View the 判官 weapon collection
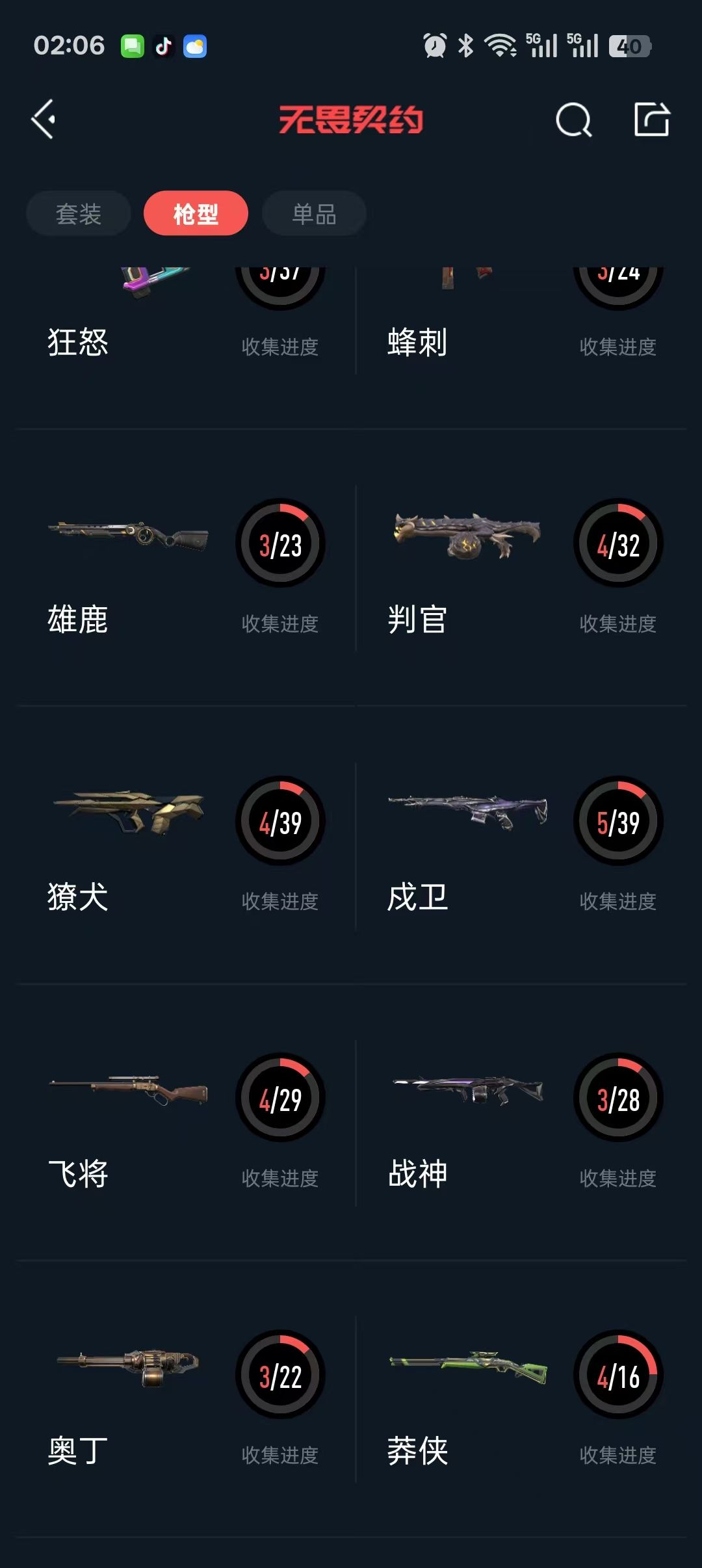The image size is (702, 1568). (523, 568)
